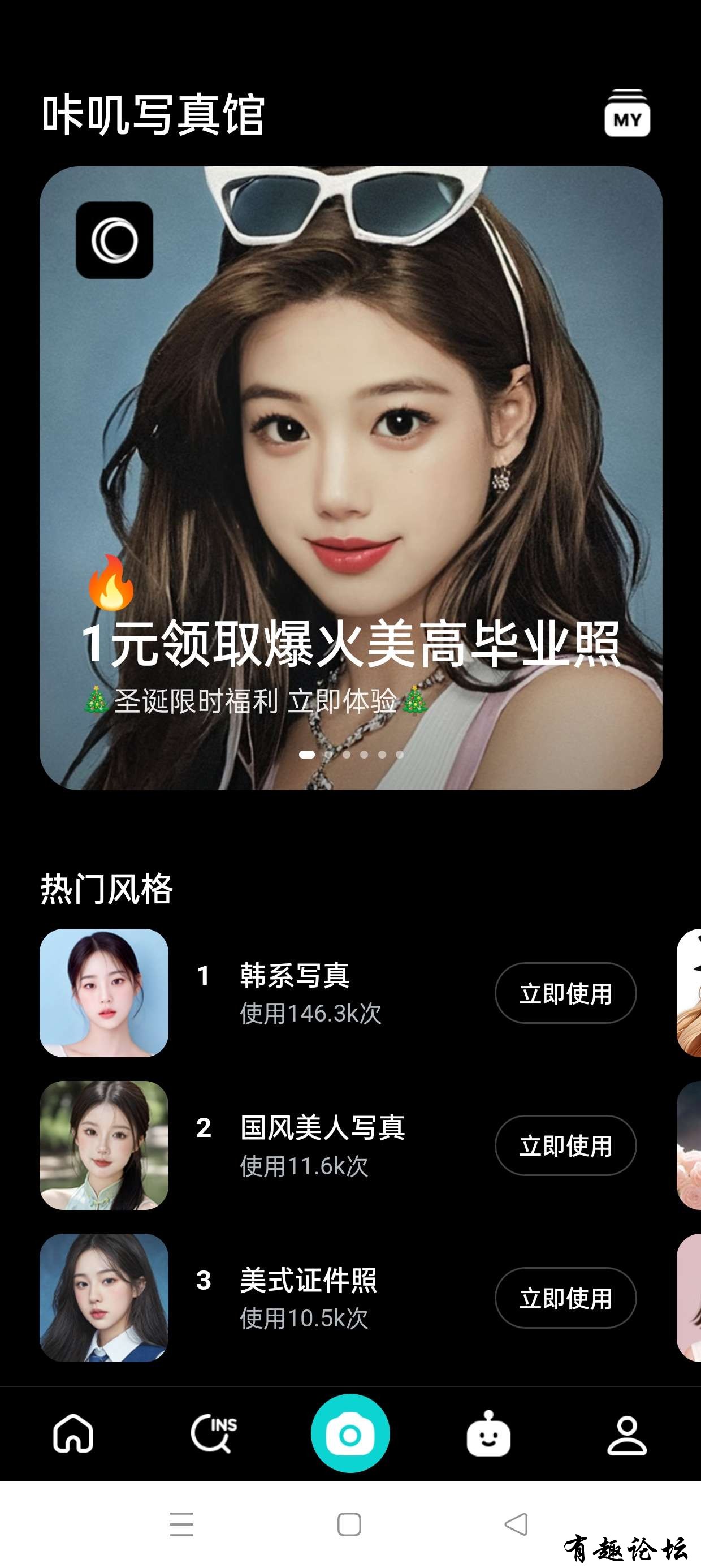Open the MY photo album icon
The height and width of the screenshot is (1568, 701).
tap(627, 113)
